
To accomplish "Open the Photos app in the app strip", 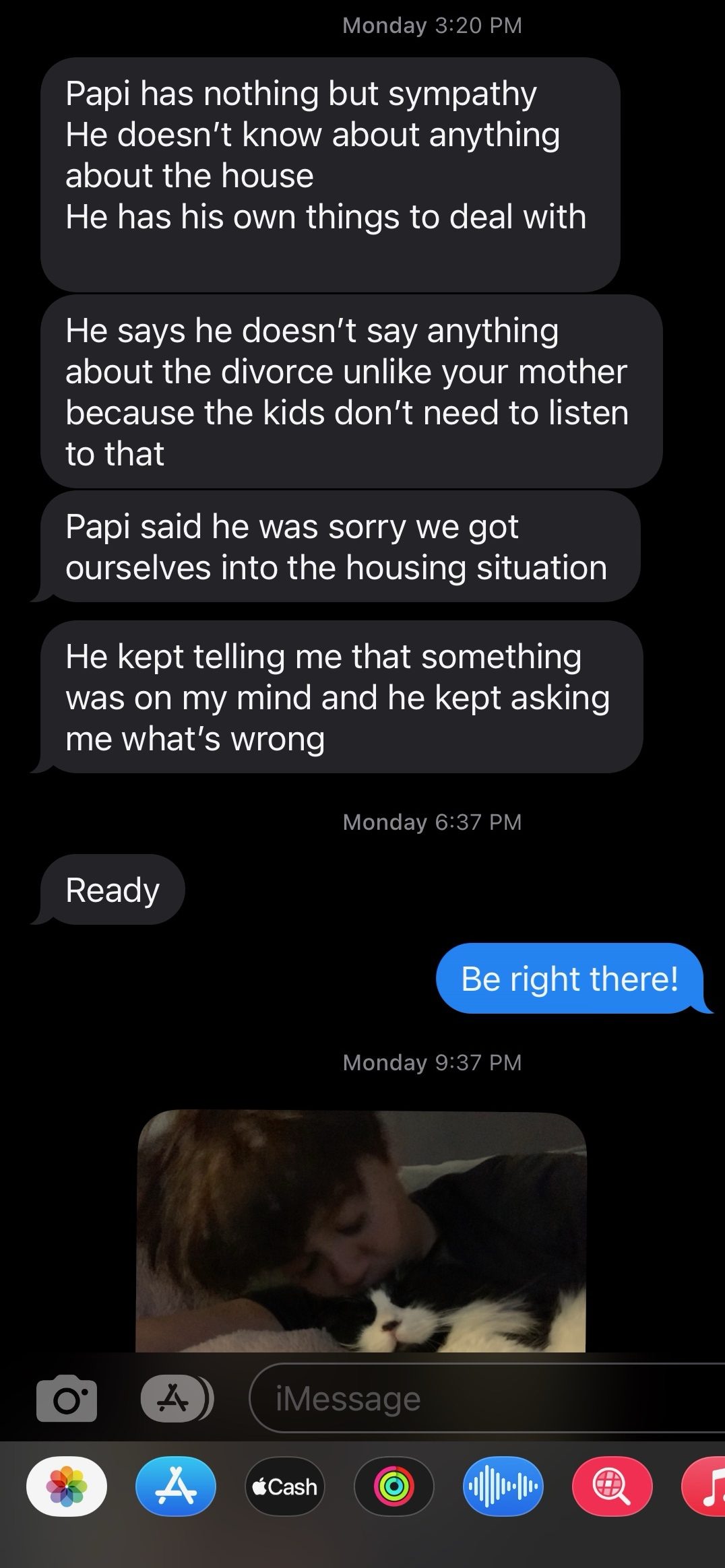I will coord(67,1486).
